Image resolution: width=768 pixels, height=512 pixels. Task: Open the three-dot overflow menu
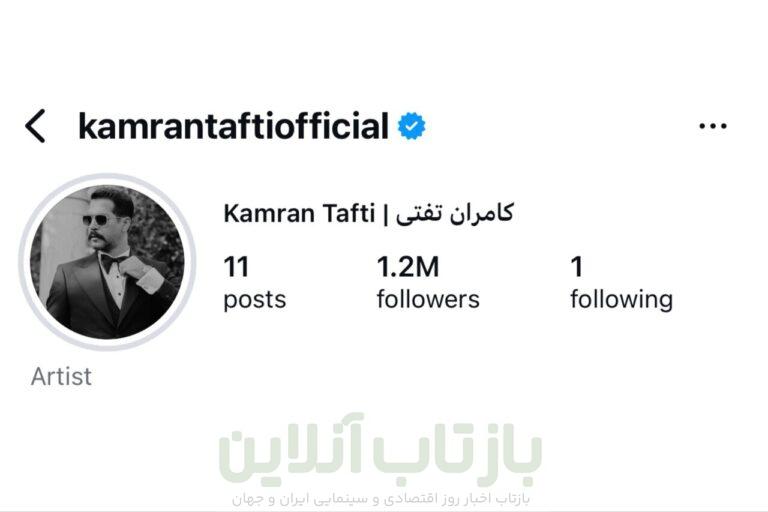712,126
